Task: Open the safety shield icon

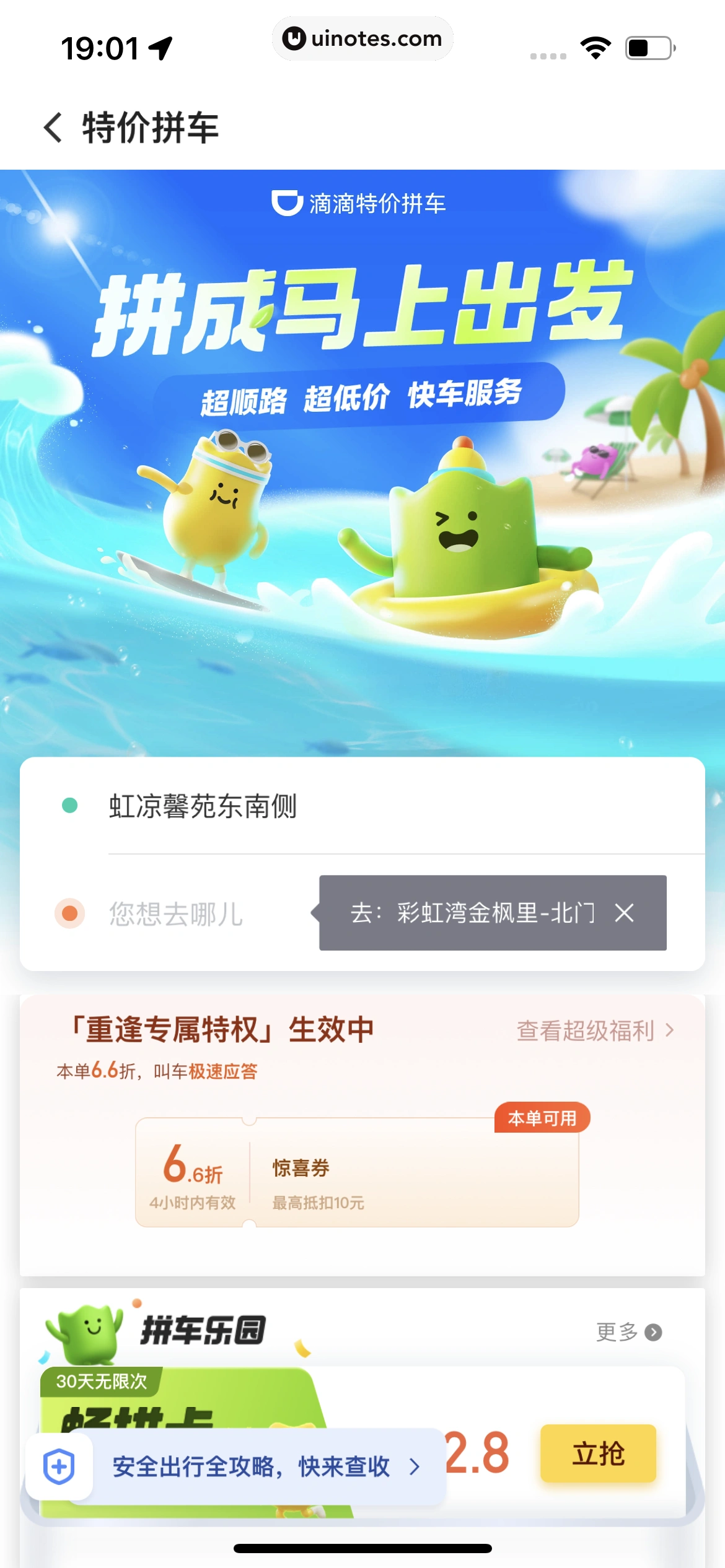Action: tap(59, 1466)
